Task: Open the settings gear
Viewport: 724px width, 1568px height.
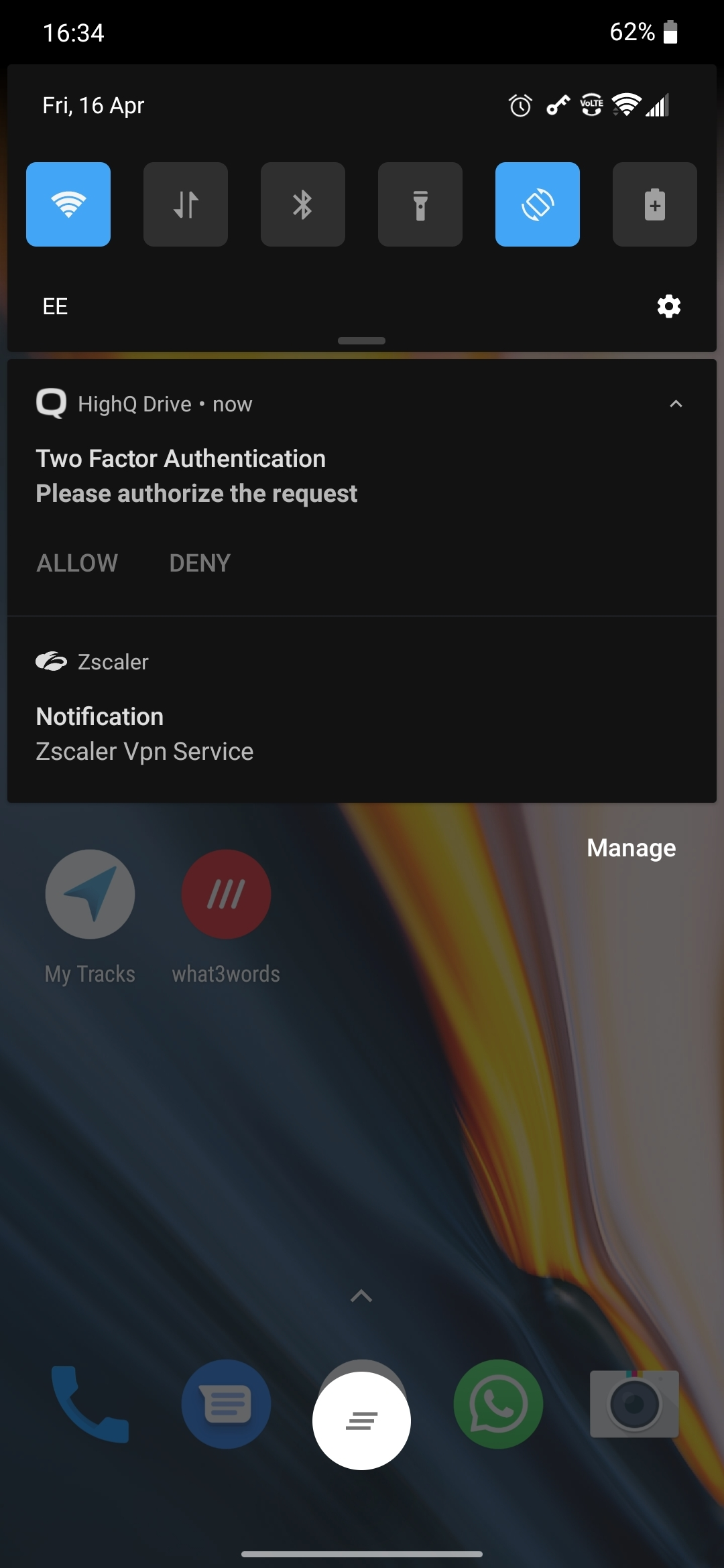Action: coord(668,307)
